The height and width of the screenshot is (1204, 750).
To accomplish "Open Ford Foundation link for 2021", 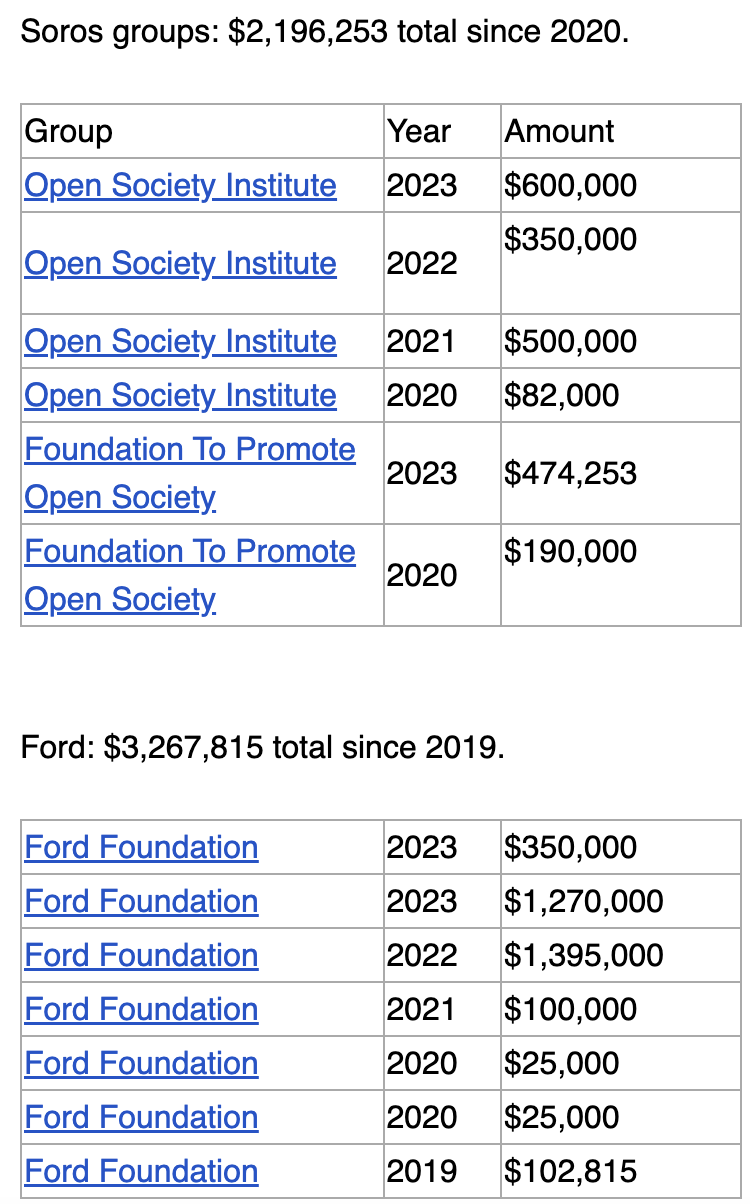I will coord(141,1010).
